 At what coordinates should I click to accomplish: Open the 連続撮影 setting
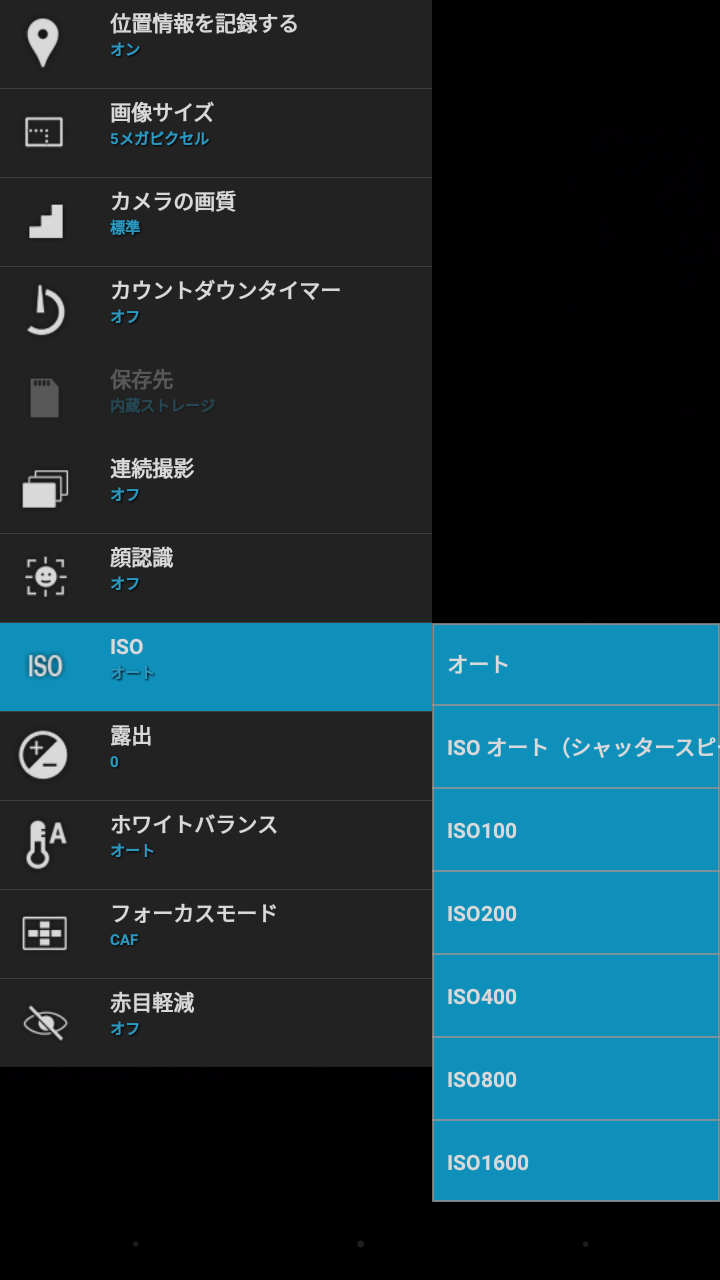coord(215,489)
